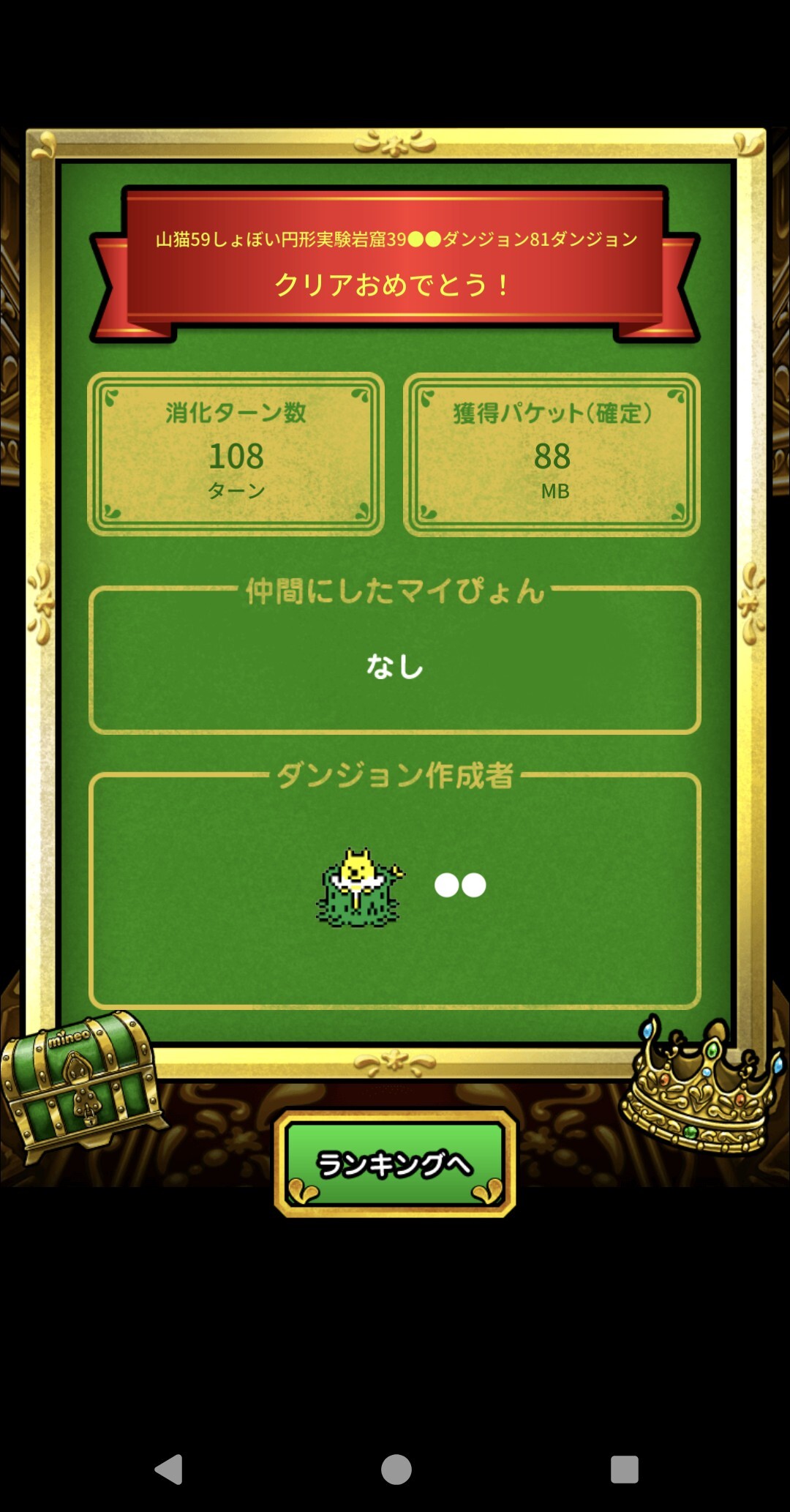Open the recent apps view
Screen dimensions: 790x1512
pos(624,1468)
